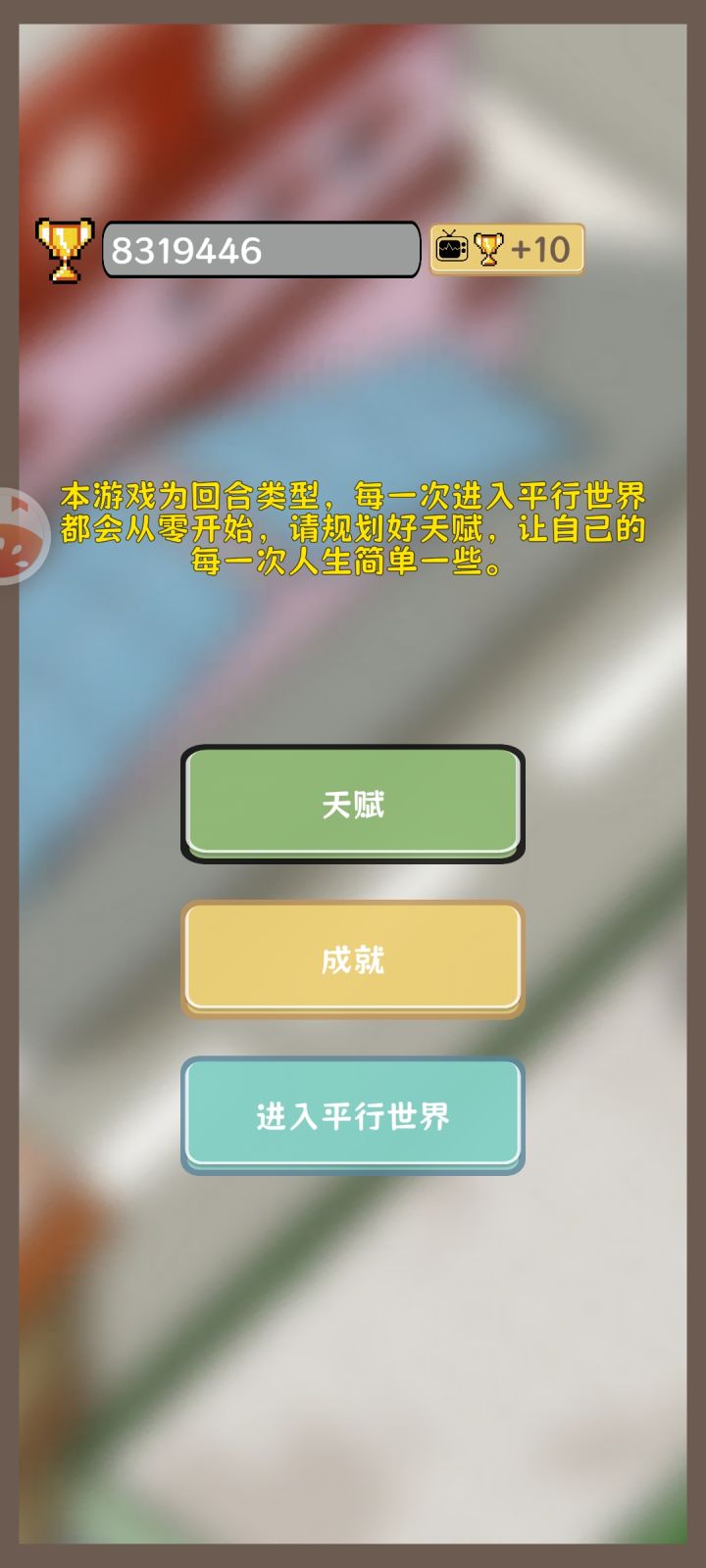Watch an ad via the golden reward button

(507, 247)
